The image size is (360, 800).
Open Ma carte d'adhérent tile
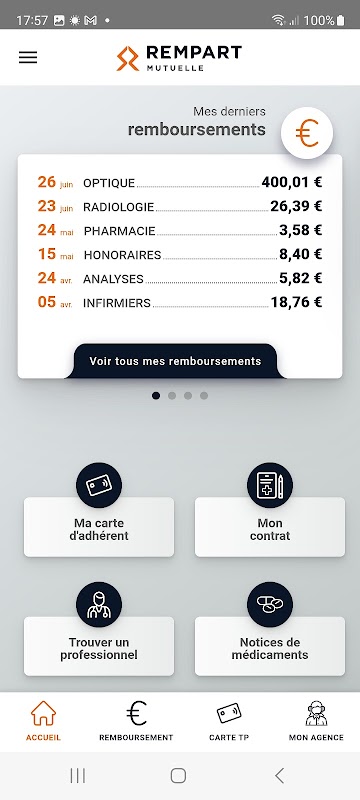point(99,527)
